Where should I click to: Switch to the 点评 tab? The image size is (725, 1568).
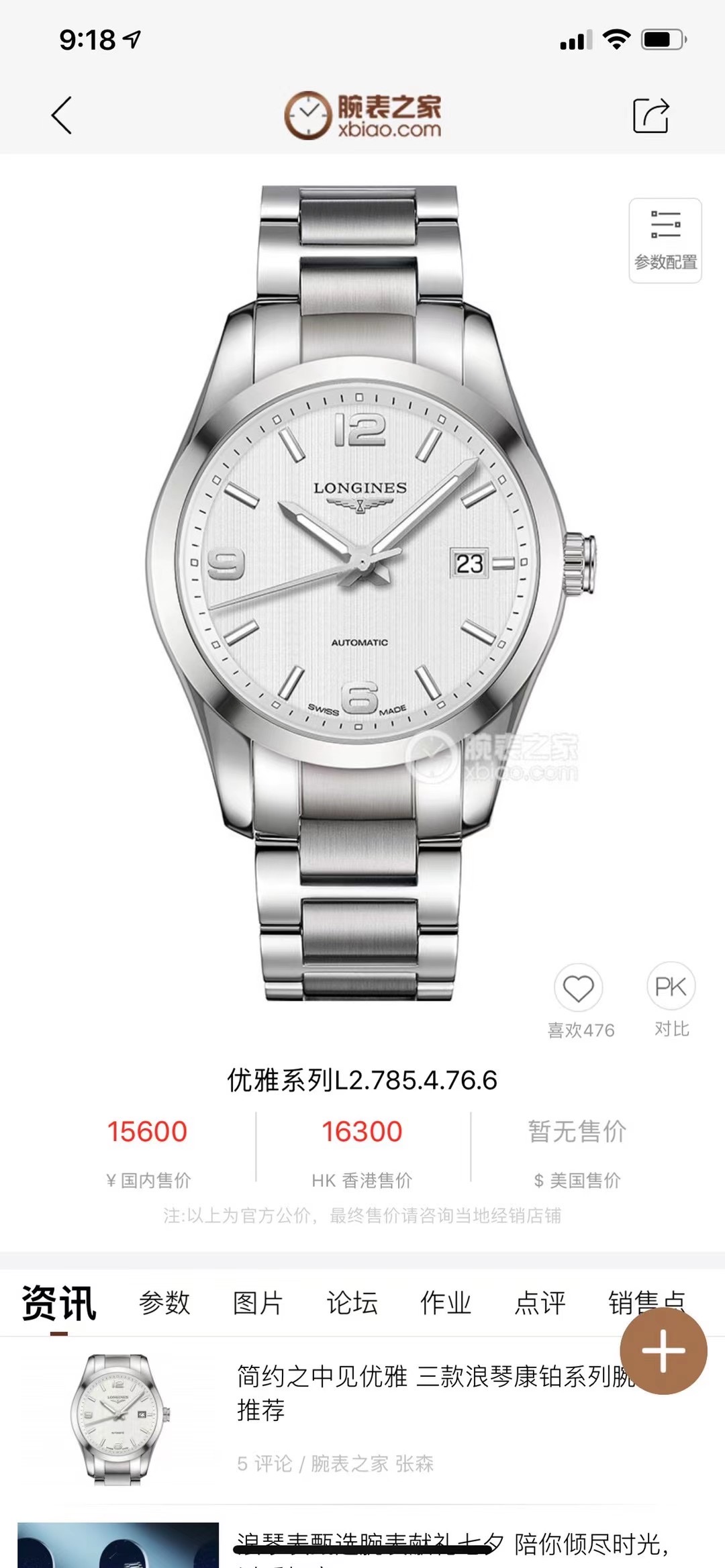click(540, 1303)
